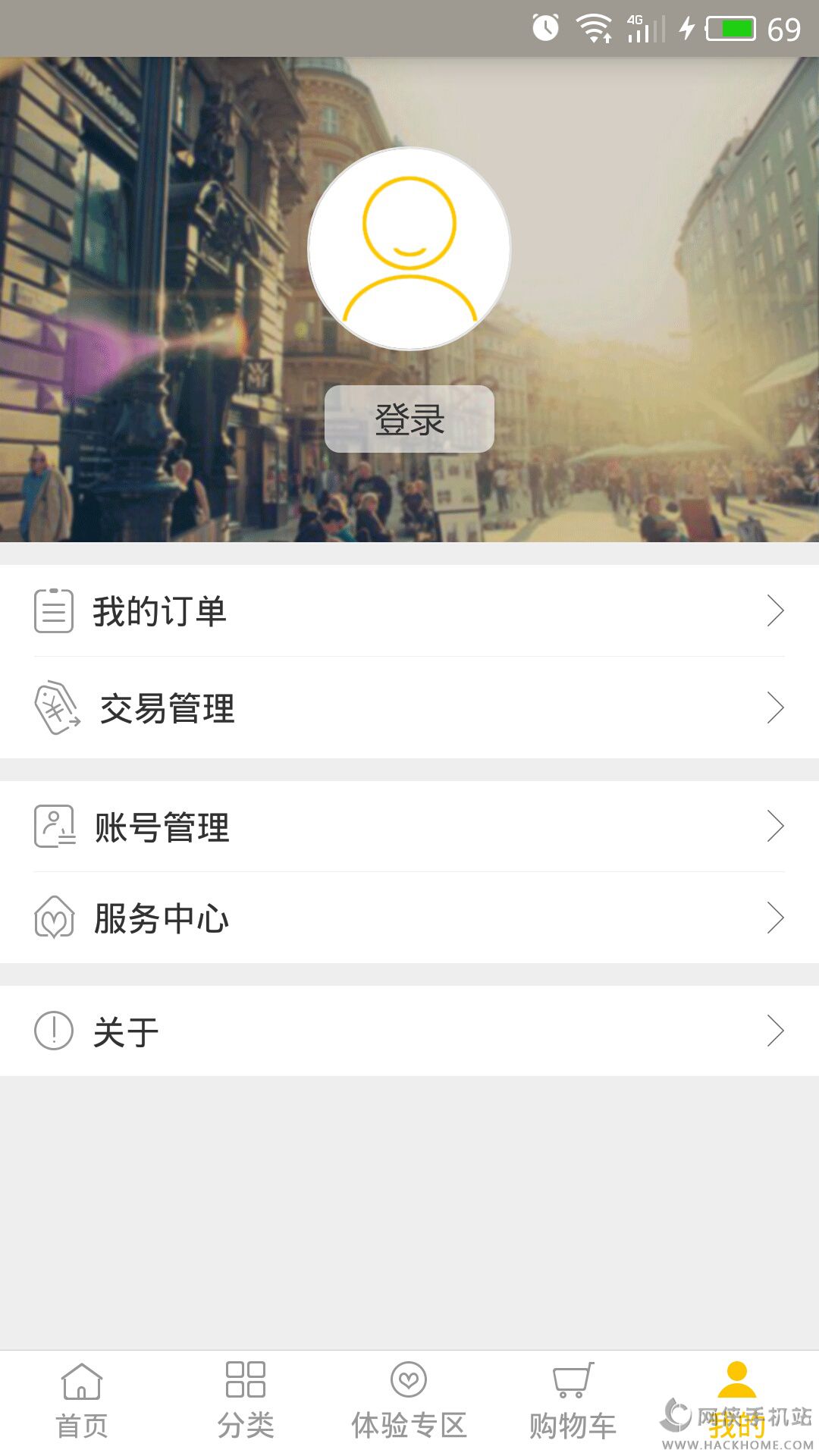View the 关于 (About) page
The height and width of the screenshot is (1456, 819).
point(409,1031)
